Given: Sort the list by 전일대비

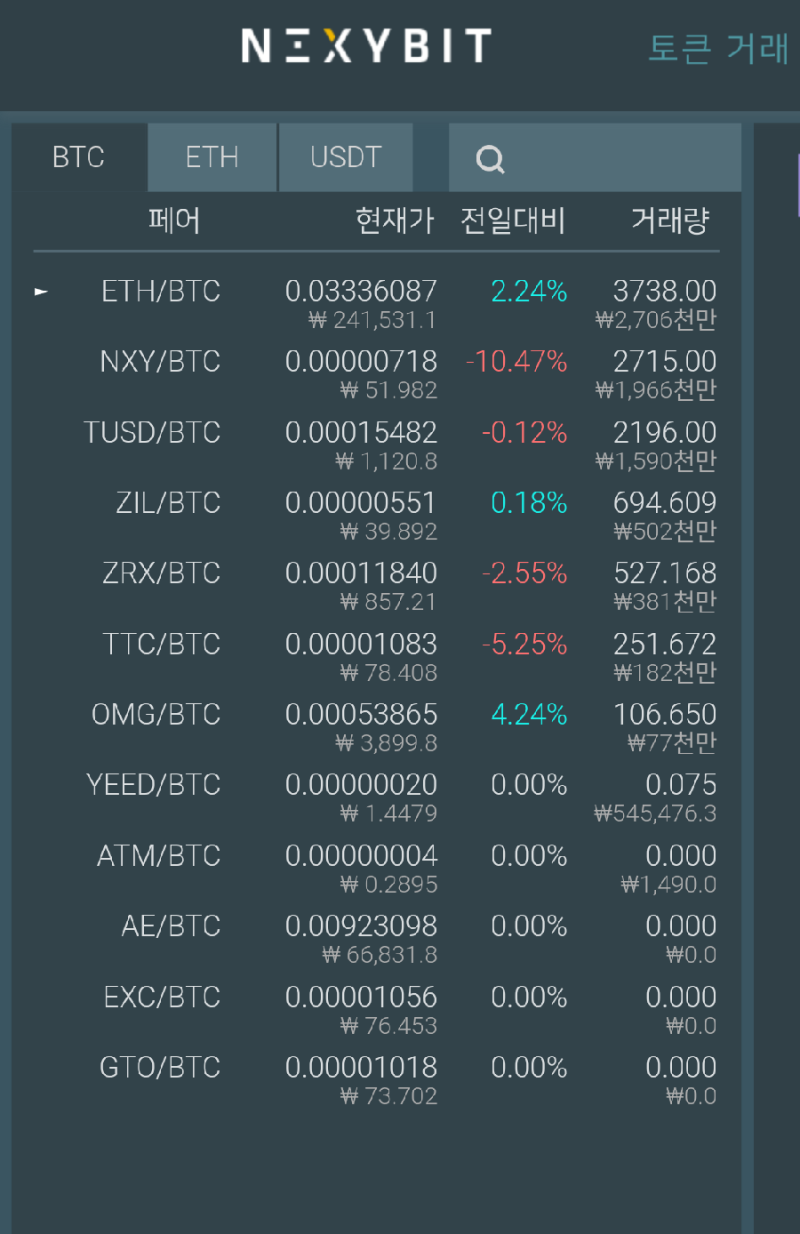Looking at the screenshot, I should tap(513, 221).
